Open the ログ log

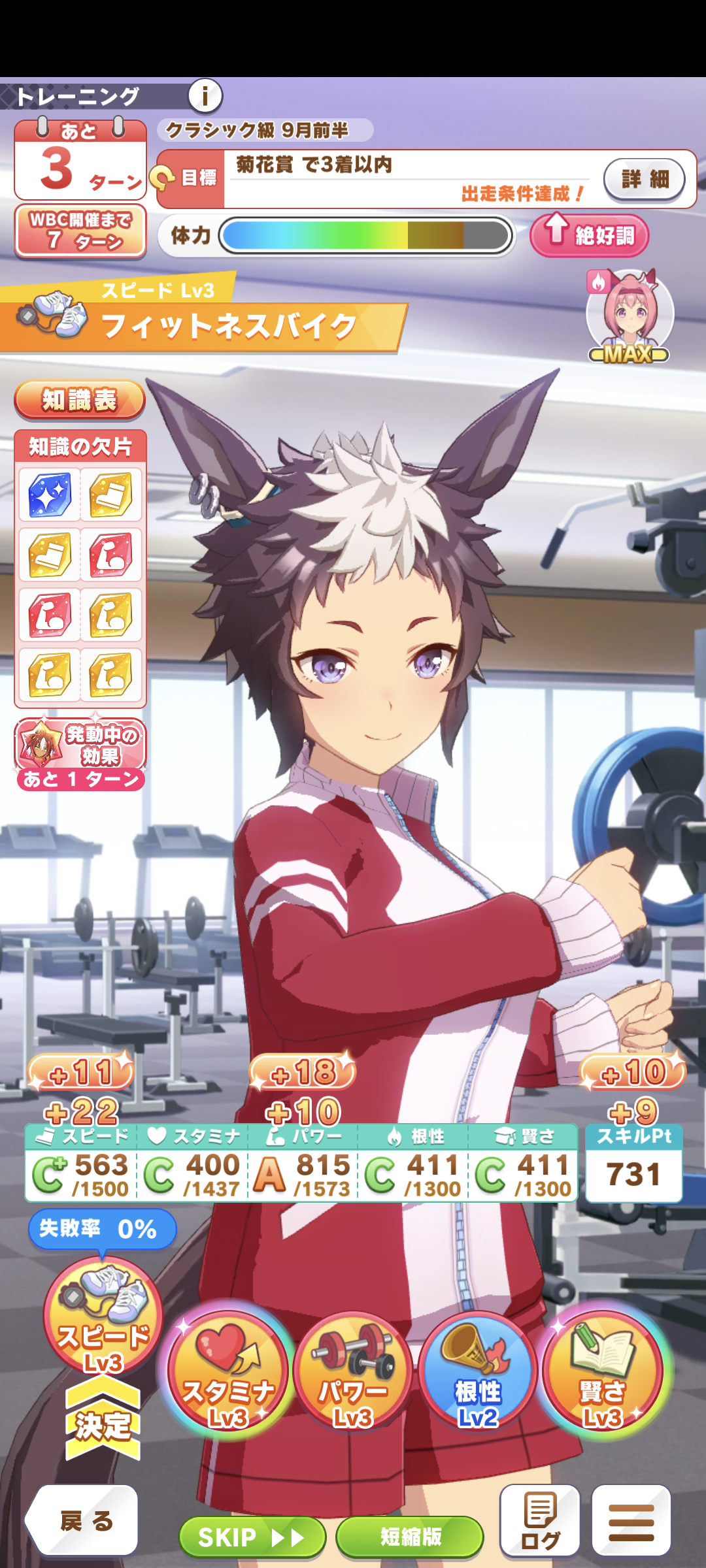(540, 1521)
